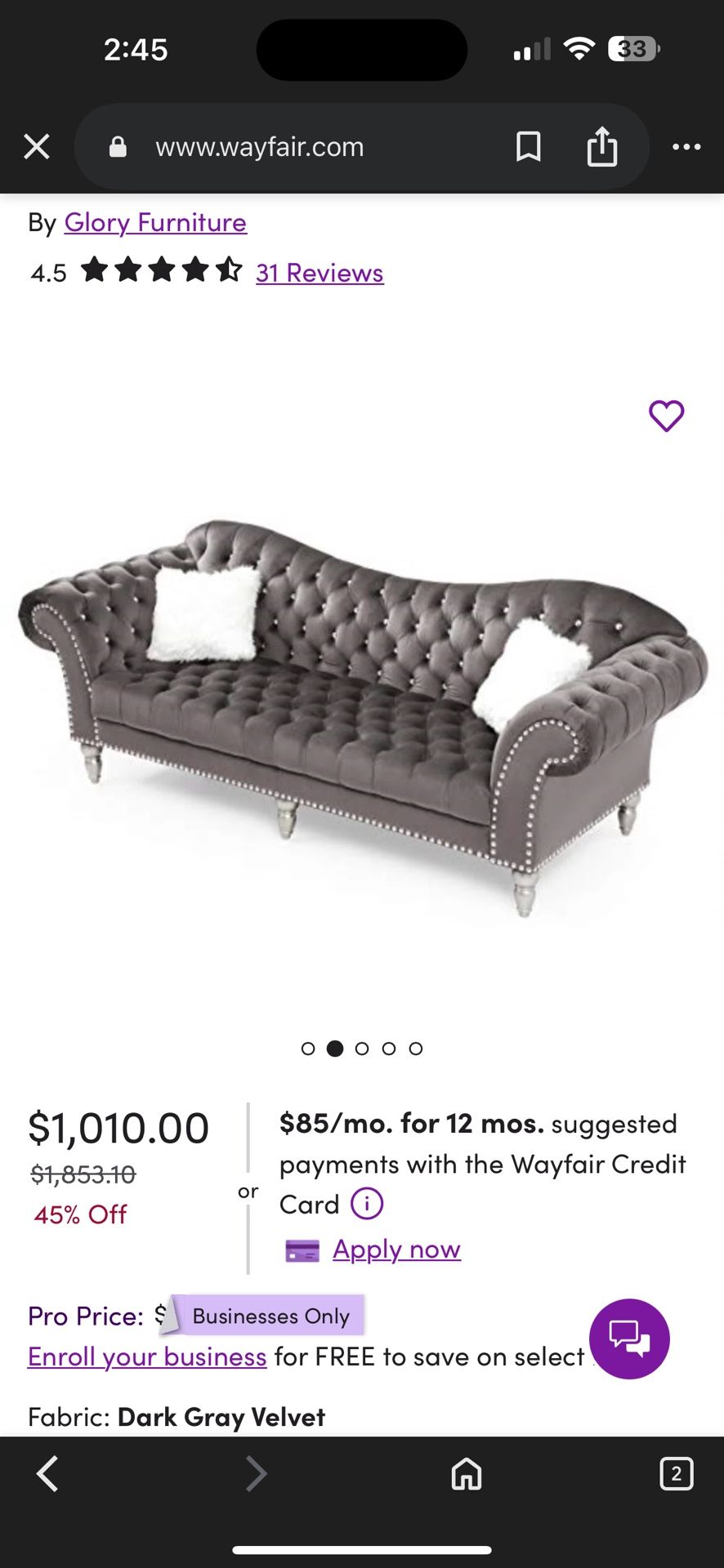Read the 31 Reviews
724x1568 pixels.
point(320,273)
